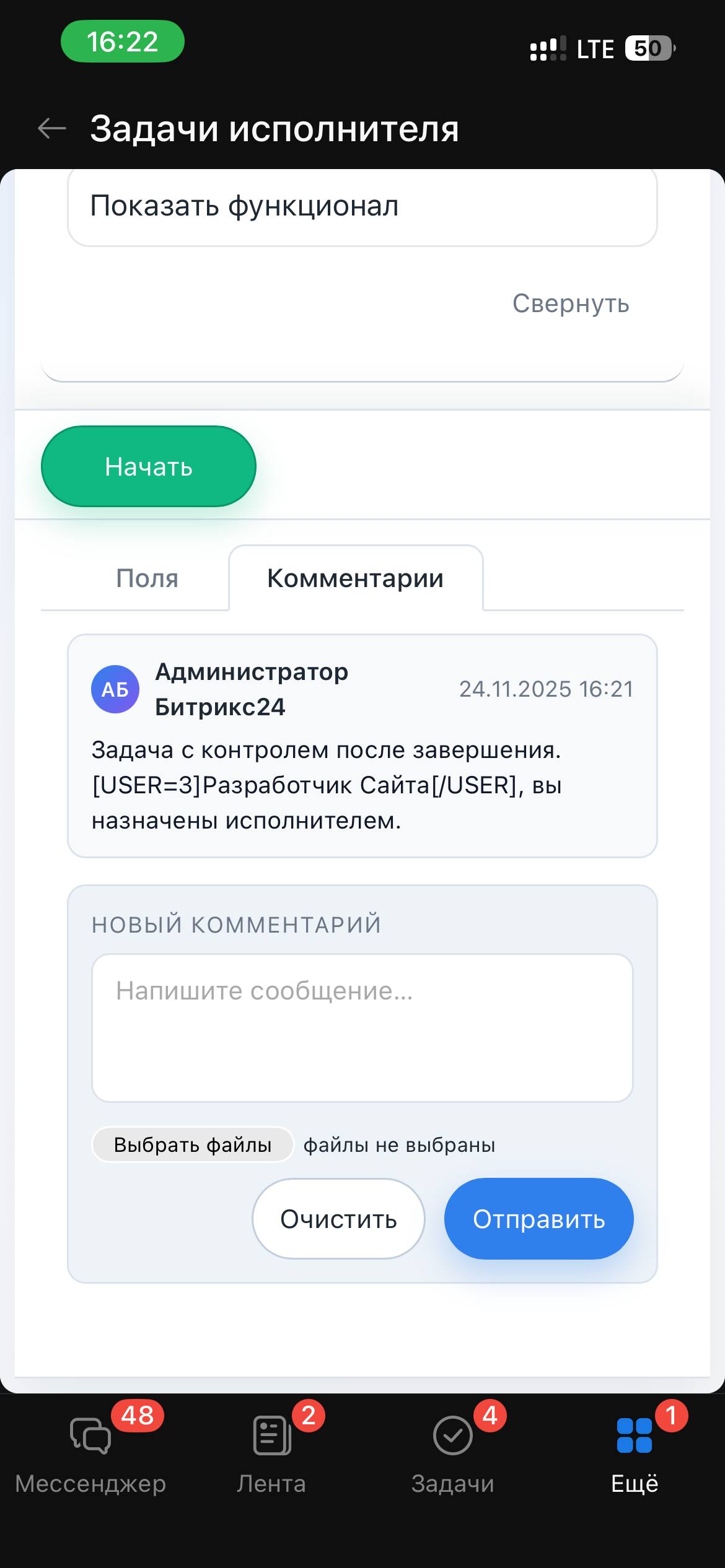Focus the Напишите сообщение field
725x1568 pixels.
pos(362,1028)
